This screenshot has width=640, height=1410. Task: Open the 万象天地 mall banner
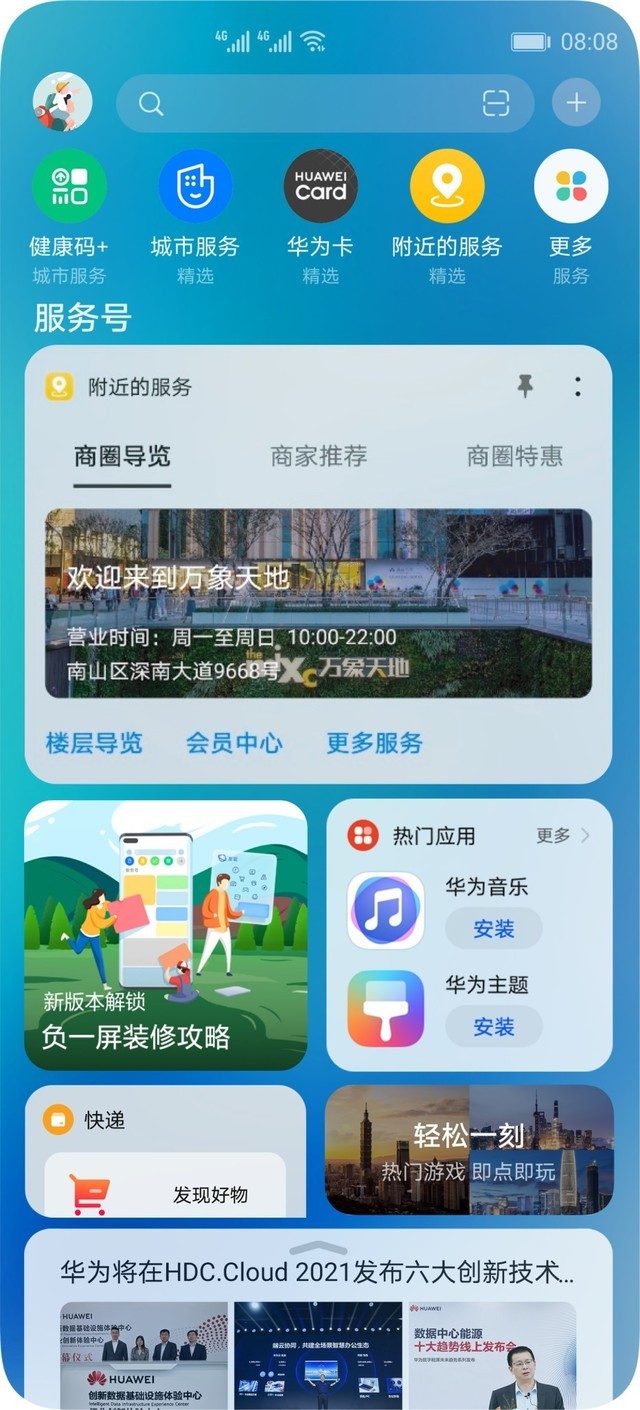tap(318, 603)
